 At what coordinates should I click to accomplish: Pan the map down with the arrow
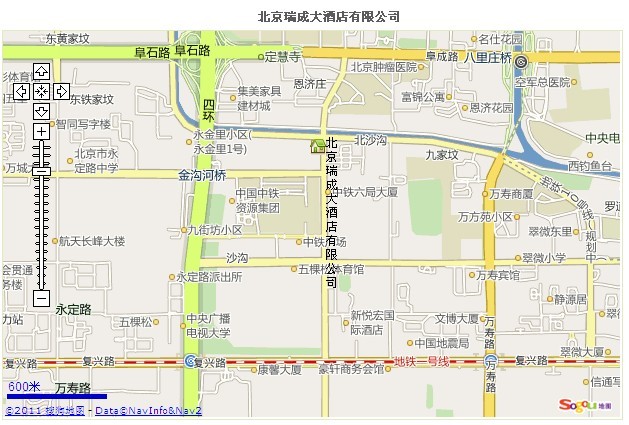click(41, 111)
